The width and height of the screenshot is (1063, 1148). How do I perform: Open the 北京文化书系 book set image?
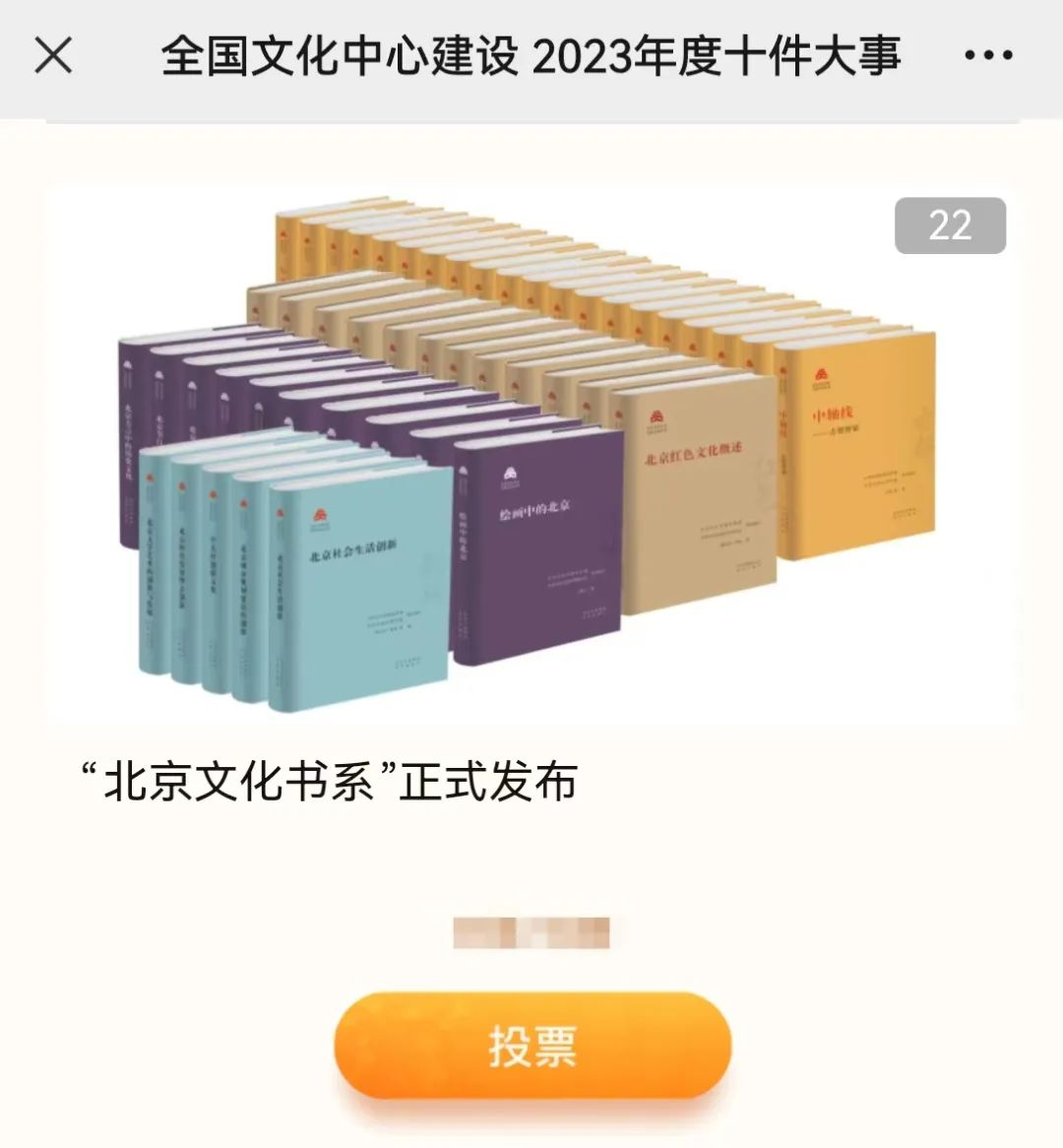[x=531, y=453]
